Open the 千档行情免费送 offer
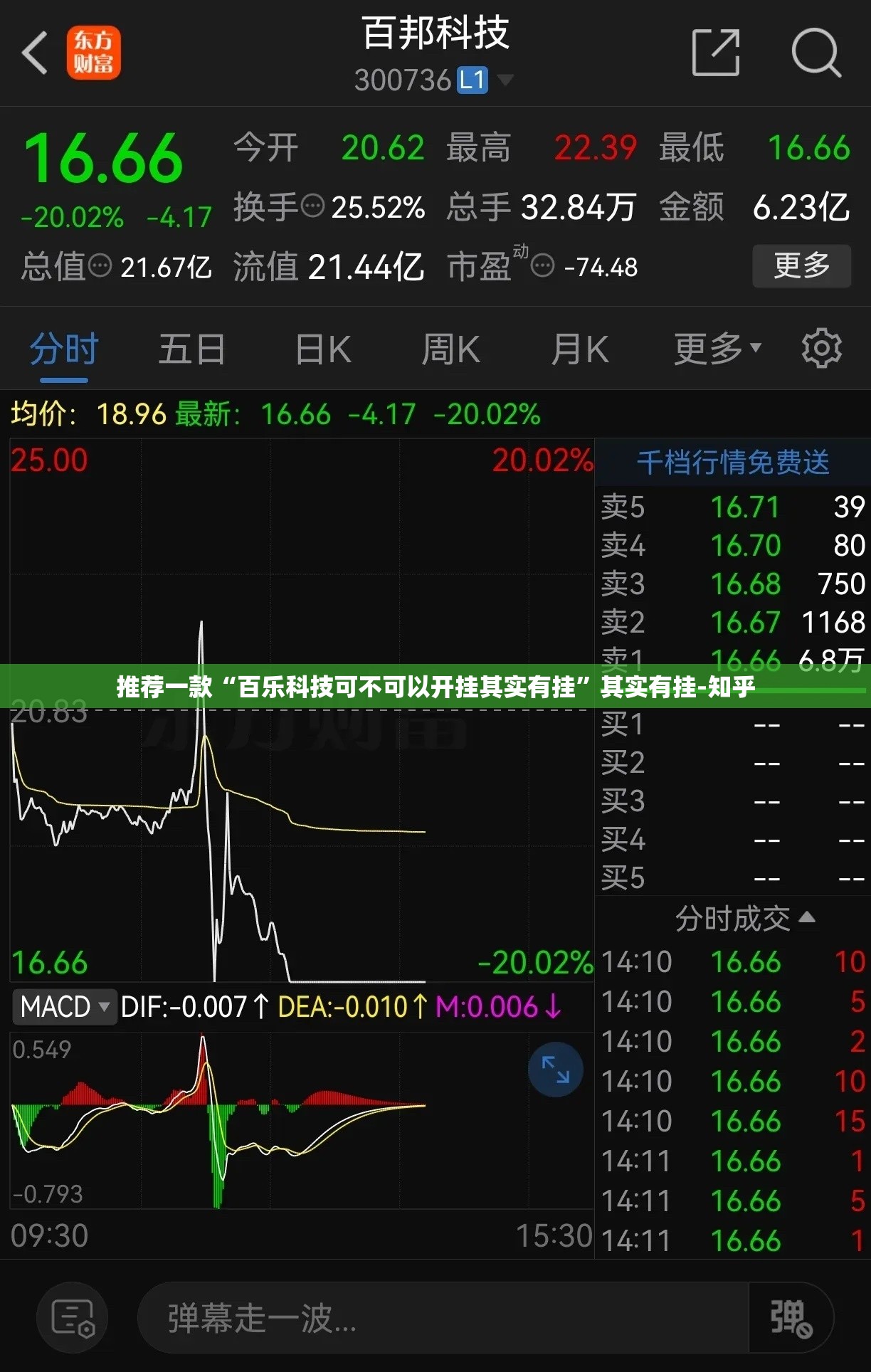871x1372 pixels. tap(732, 463)
